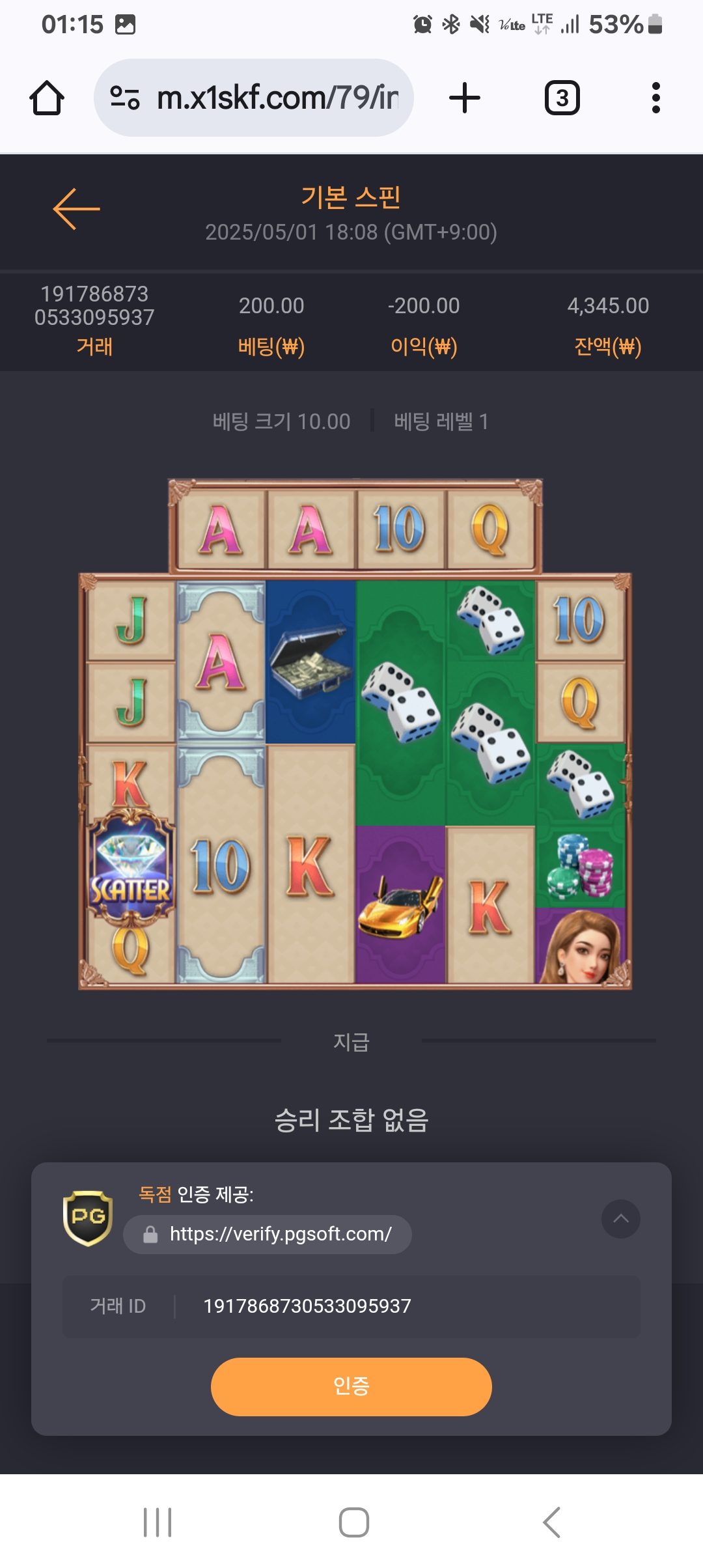Open the browser overflow menu

(x=655, y=98)
